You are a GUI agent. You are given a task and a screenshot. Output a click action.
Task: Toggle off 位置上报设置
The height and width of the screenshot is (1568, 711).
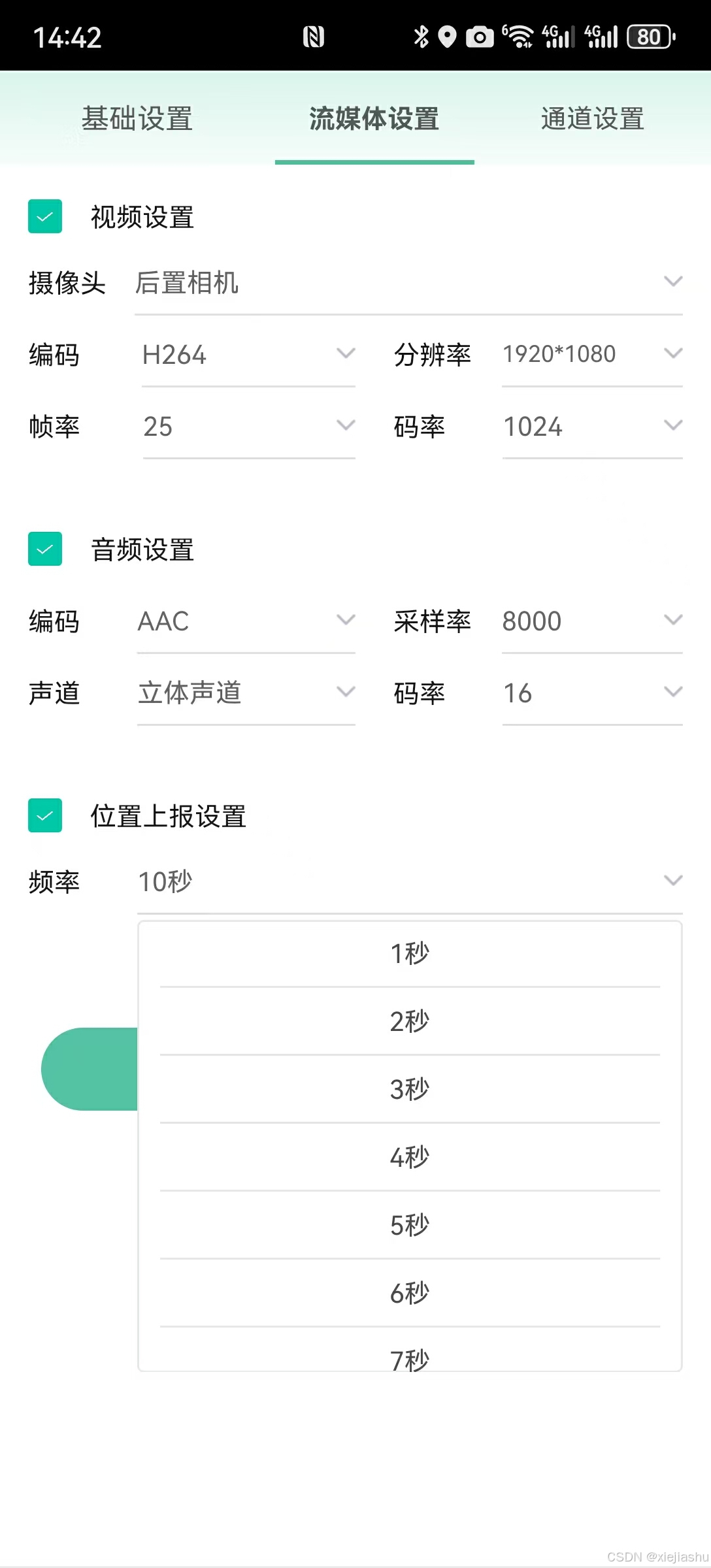point(44,815)
